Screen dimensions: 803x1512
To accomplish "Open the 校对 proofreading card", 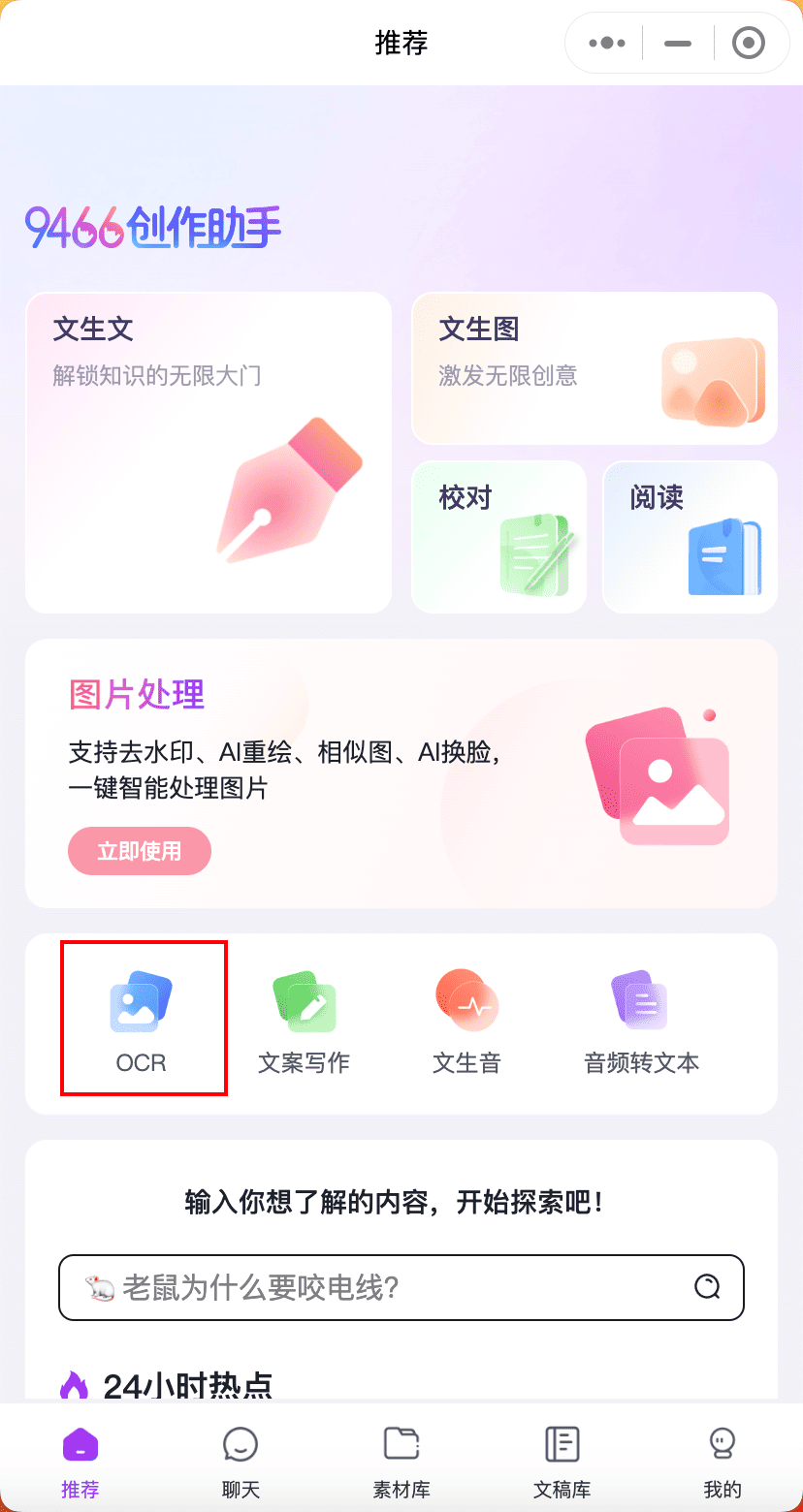I will click(498, 536).
